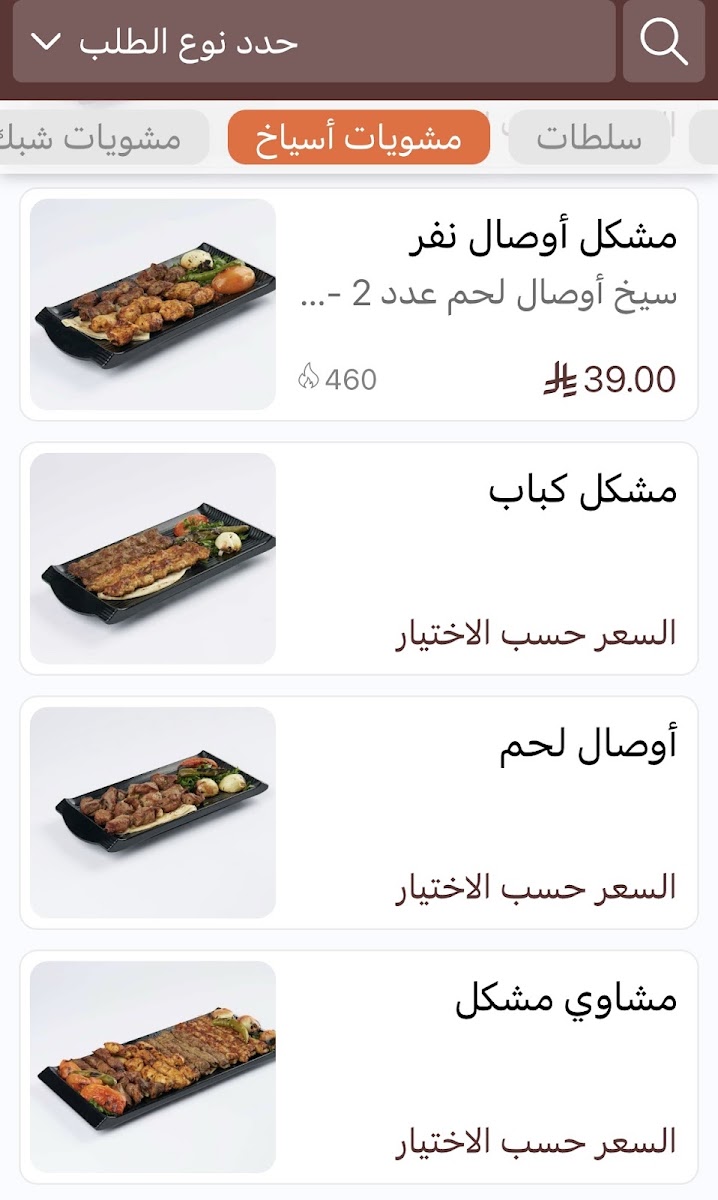Select the مشويات أسياخ category tab
This screenshot has width=718, height=1200.
coord(358,138)
